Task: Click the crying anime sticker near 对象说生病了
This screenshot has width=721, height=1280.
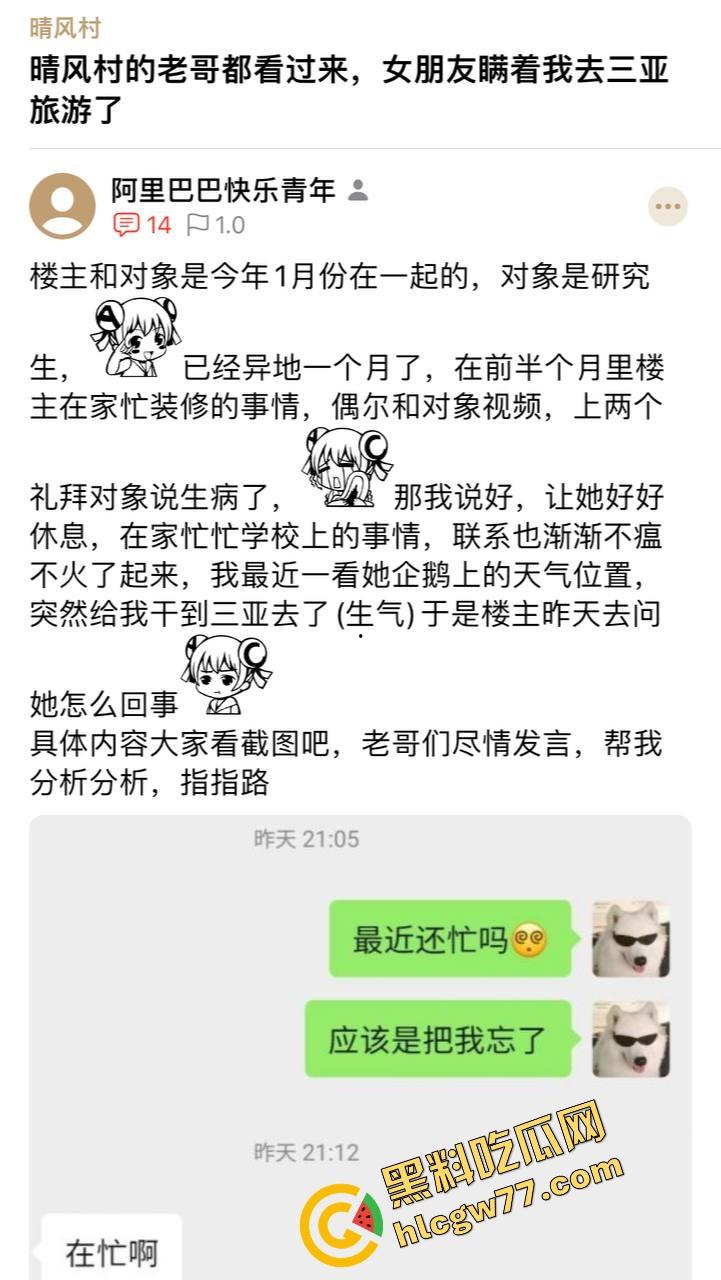Action: pyautogui.click(x=340, y=465)
